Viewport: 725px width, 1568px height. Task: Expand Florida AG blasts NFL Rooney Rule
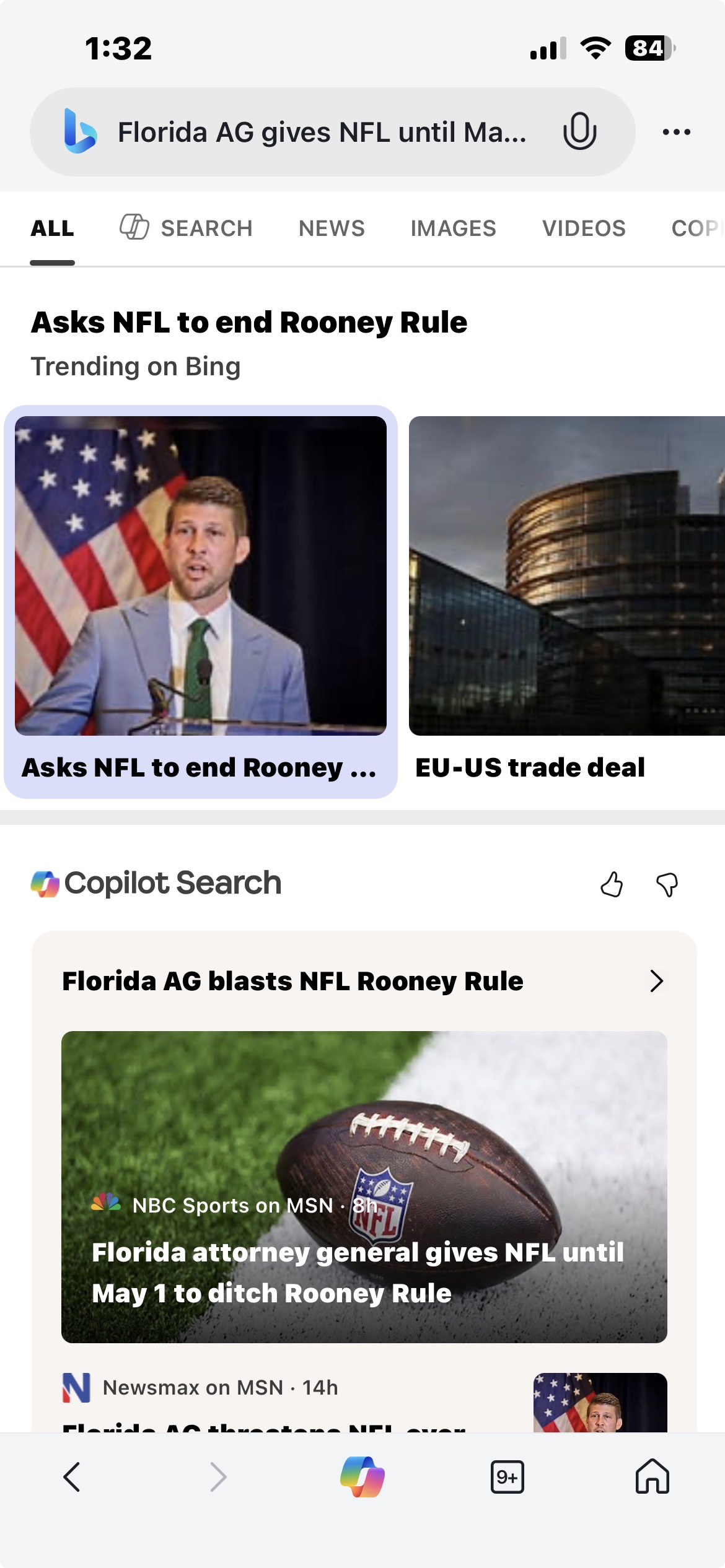657,981
